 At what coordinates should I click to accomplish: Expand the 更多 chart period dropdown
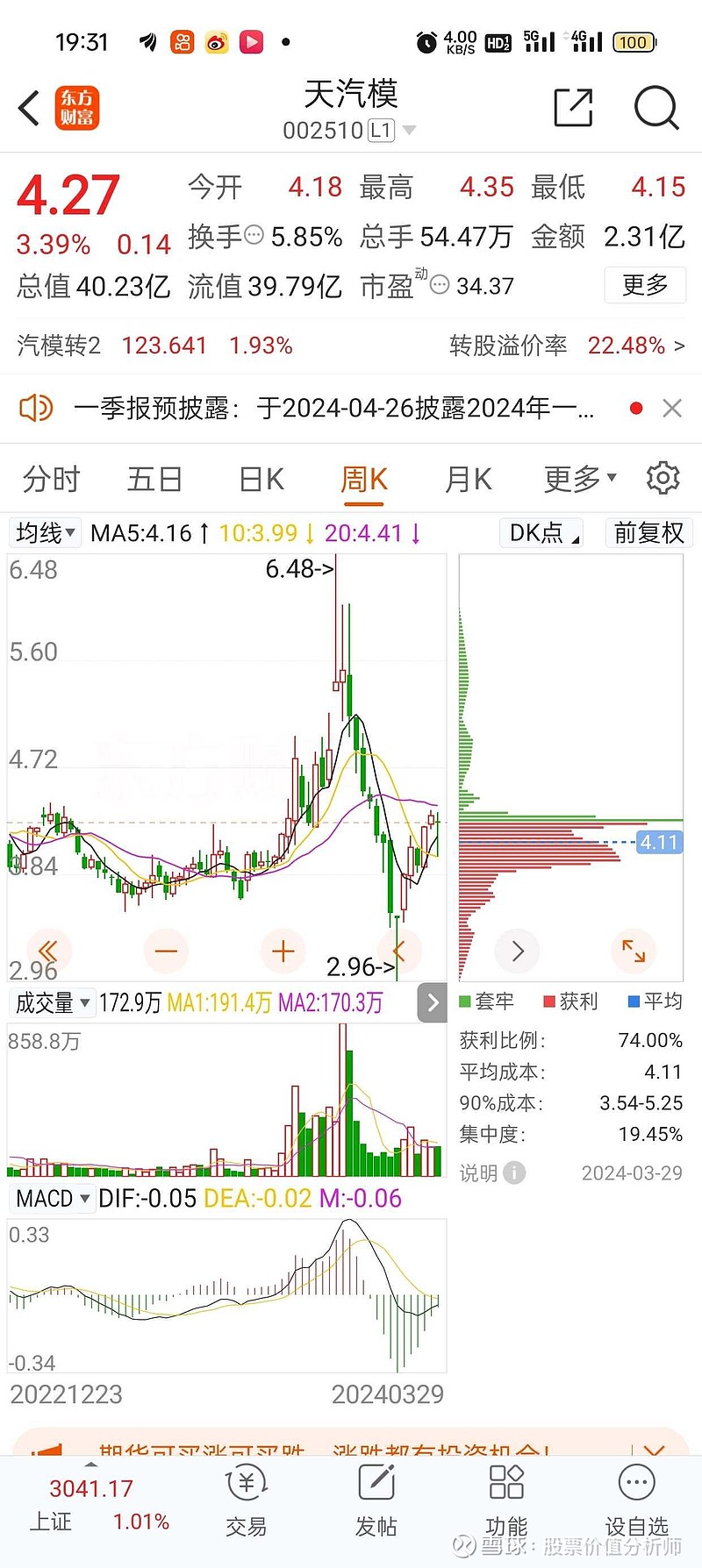(577, 479)
